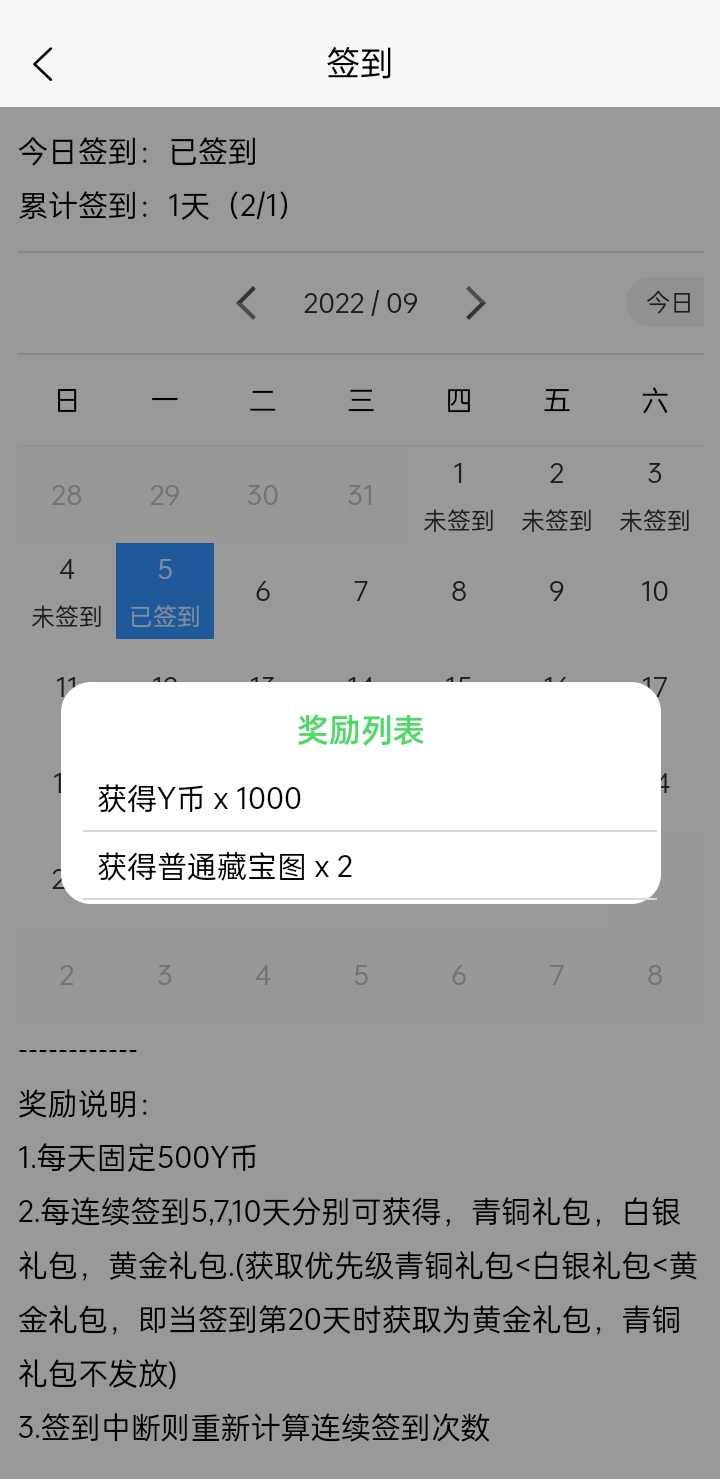Image resolution: width=720 pixels, height=1479 pixels.
Task: Select date 10 on the calendar
Action: point(654,590)
